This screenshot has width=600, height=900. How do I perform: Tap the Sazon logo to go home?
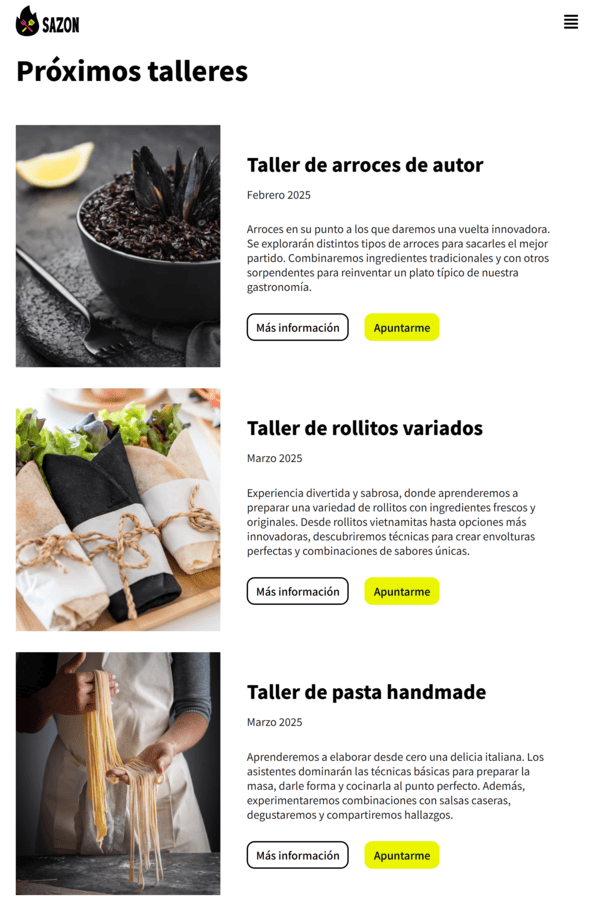47,22
